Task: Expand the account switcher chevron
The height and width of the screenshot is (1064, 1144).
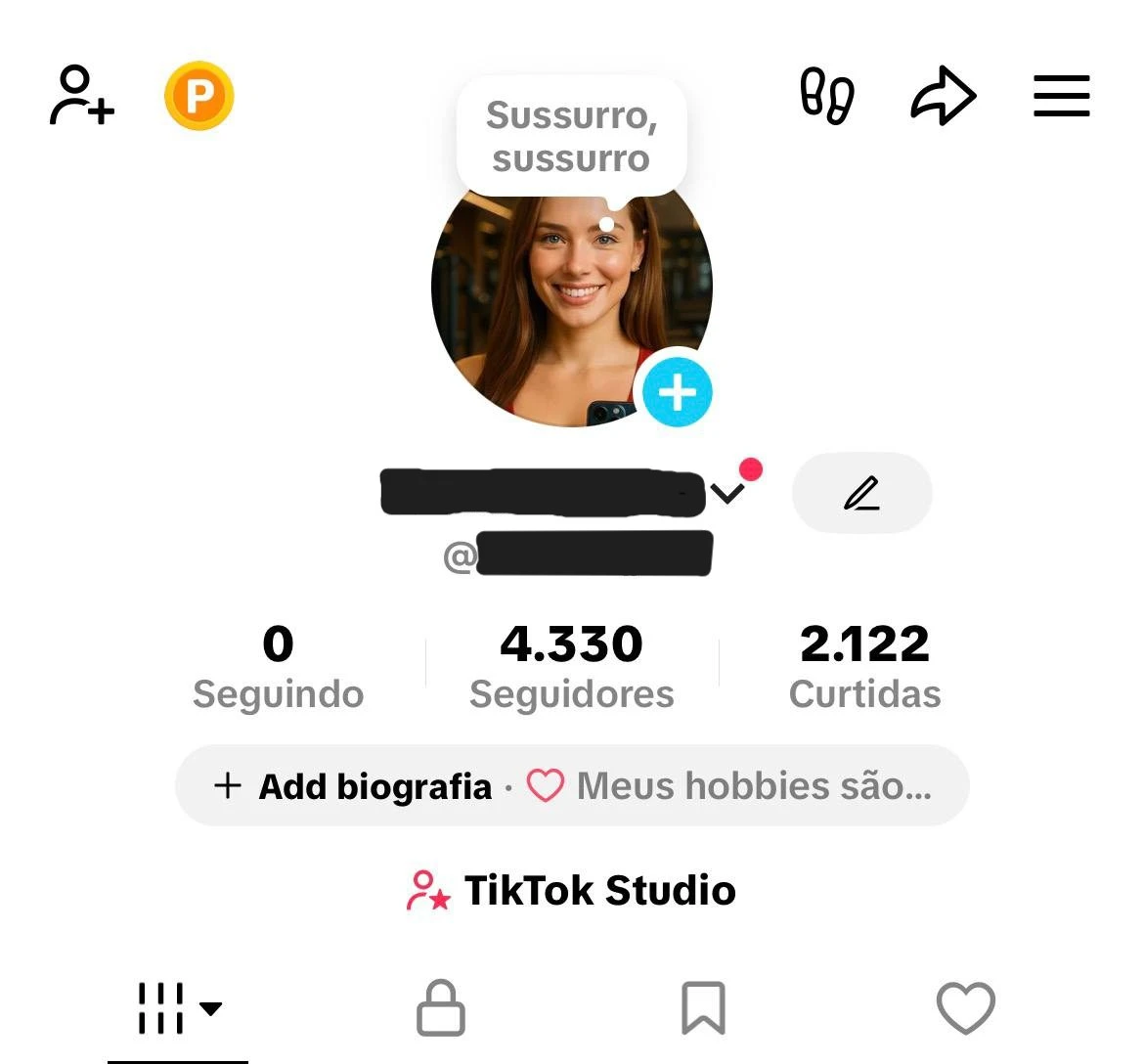Action: (x=727, y=493)
